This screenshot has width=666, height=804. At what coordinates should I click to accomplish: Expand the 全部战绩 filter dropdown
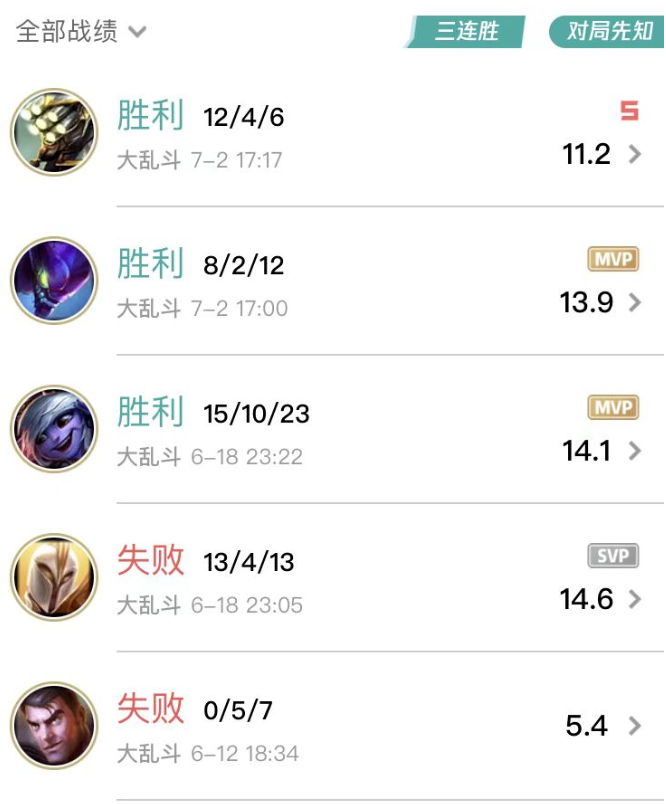click(x=81, y=31)
